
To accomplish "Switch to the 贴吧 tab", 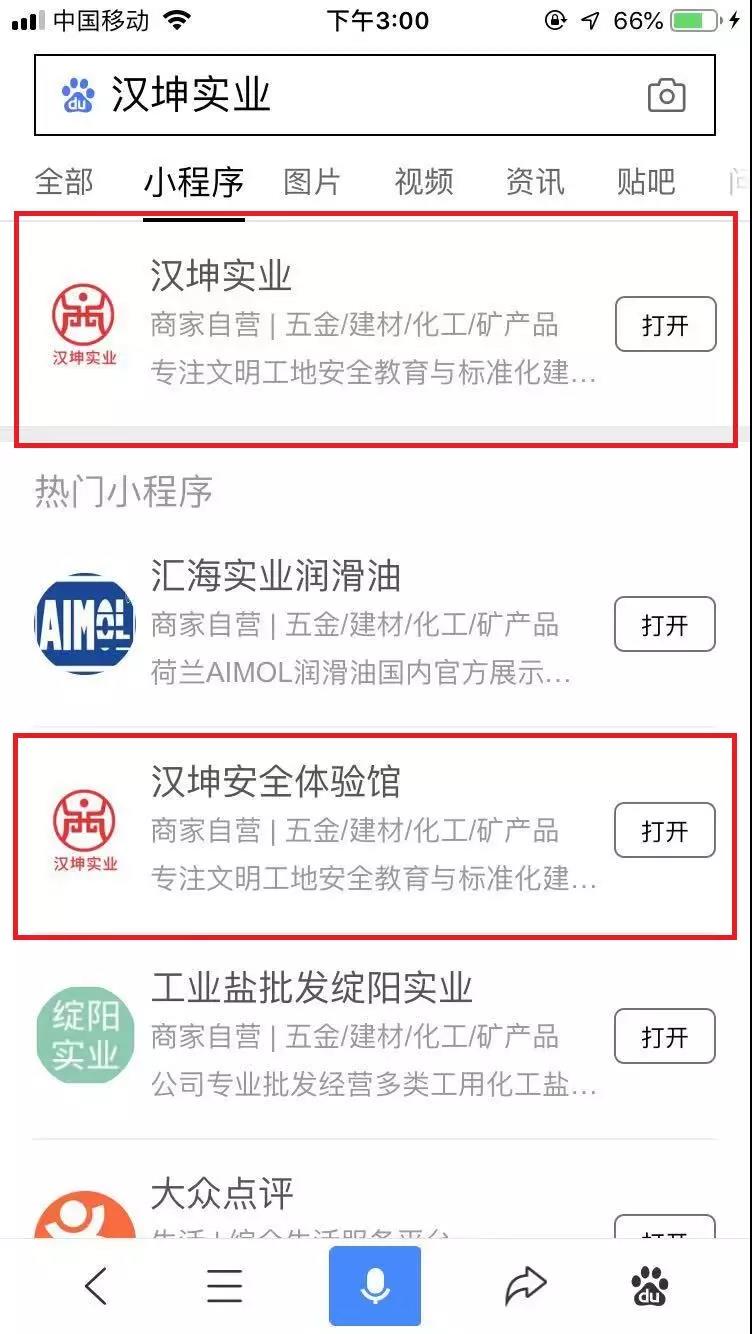I will [x=646, y=182].
